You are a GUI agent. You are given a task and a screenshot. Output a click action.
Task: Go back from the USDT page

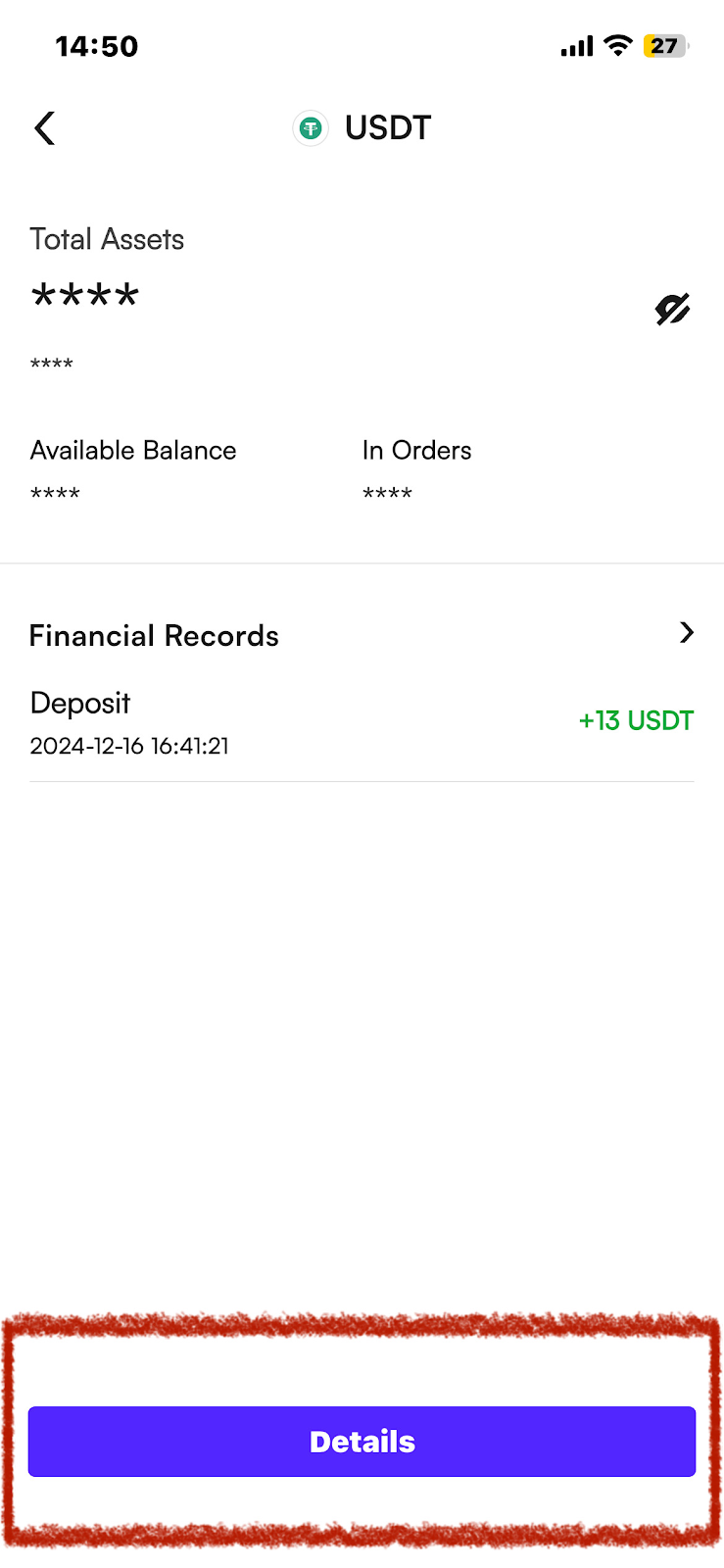[45, 128]
